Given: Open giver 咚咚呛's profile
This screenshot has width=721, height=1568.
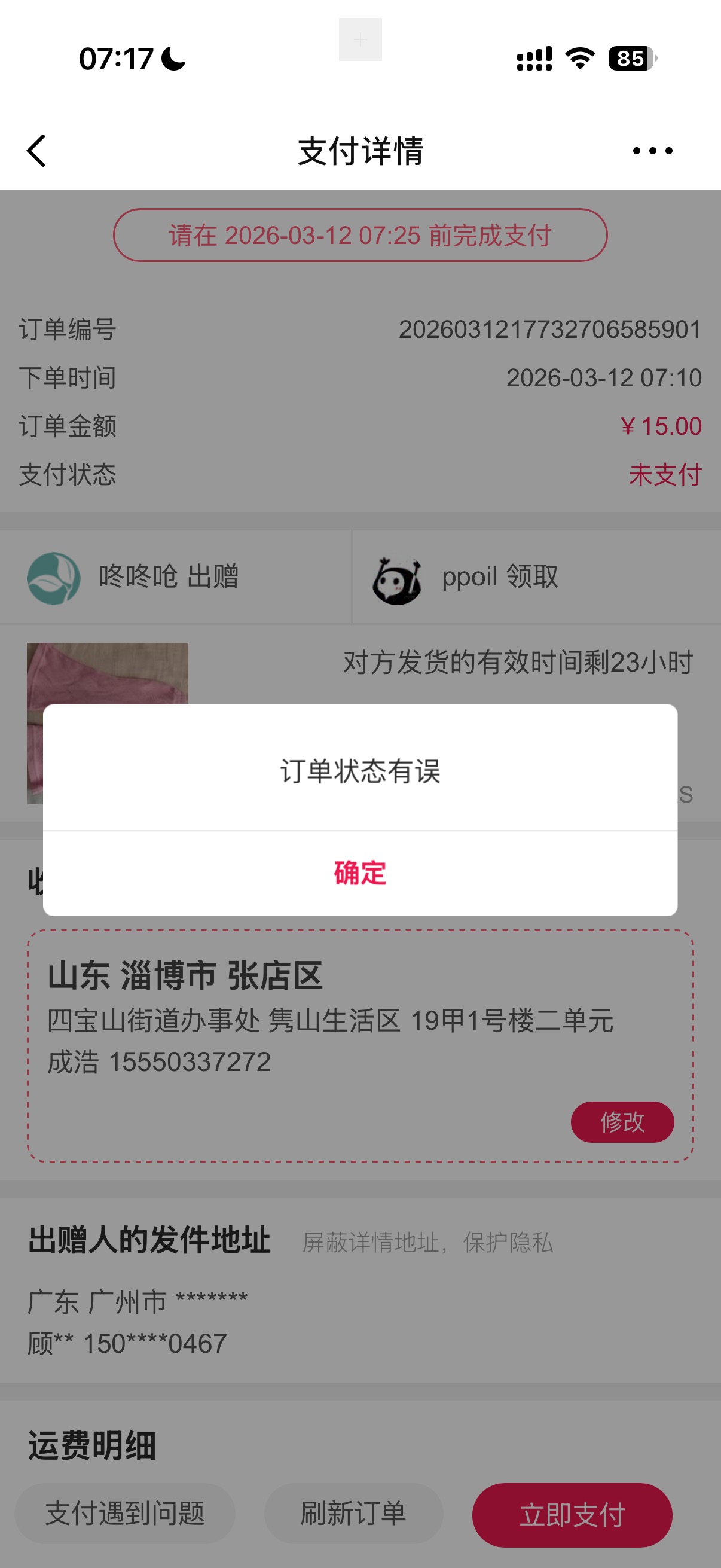Looking at the screenshot, I should click(x=54, y=578).
